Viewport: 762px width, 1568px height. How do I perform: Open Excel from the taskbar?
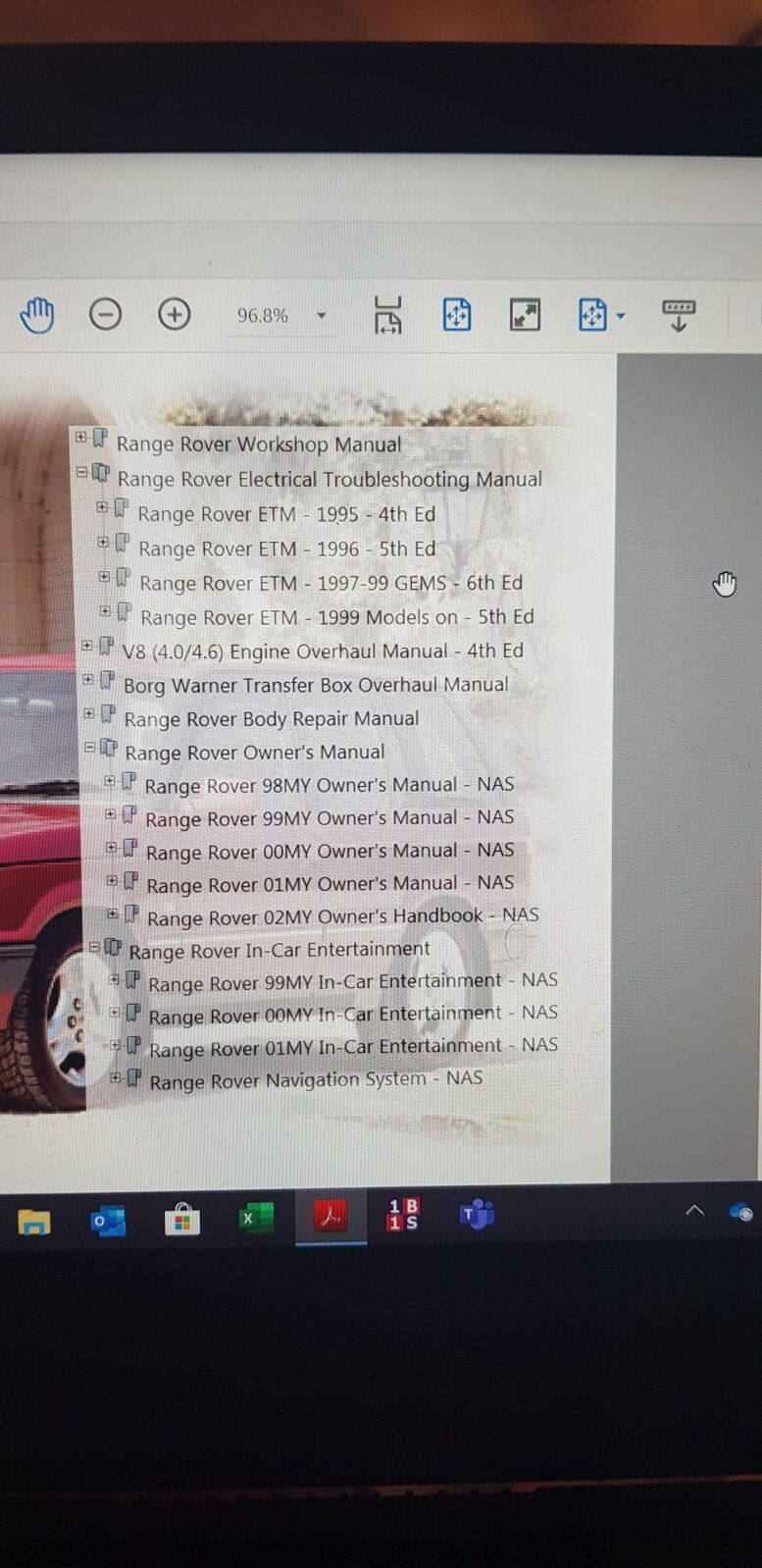pos(256,1218)
